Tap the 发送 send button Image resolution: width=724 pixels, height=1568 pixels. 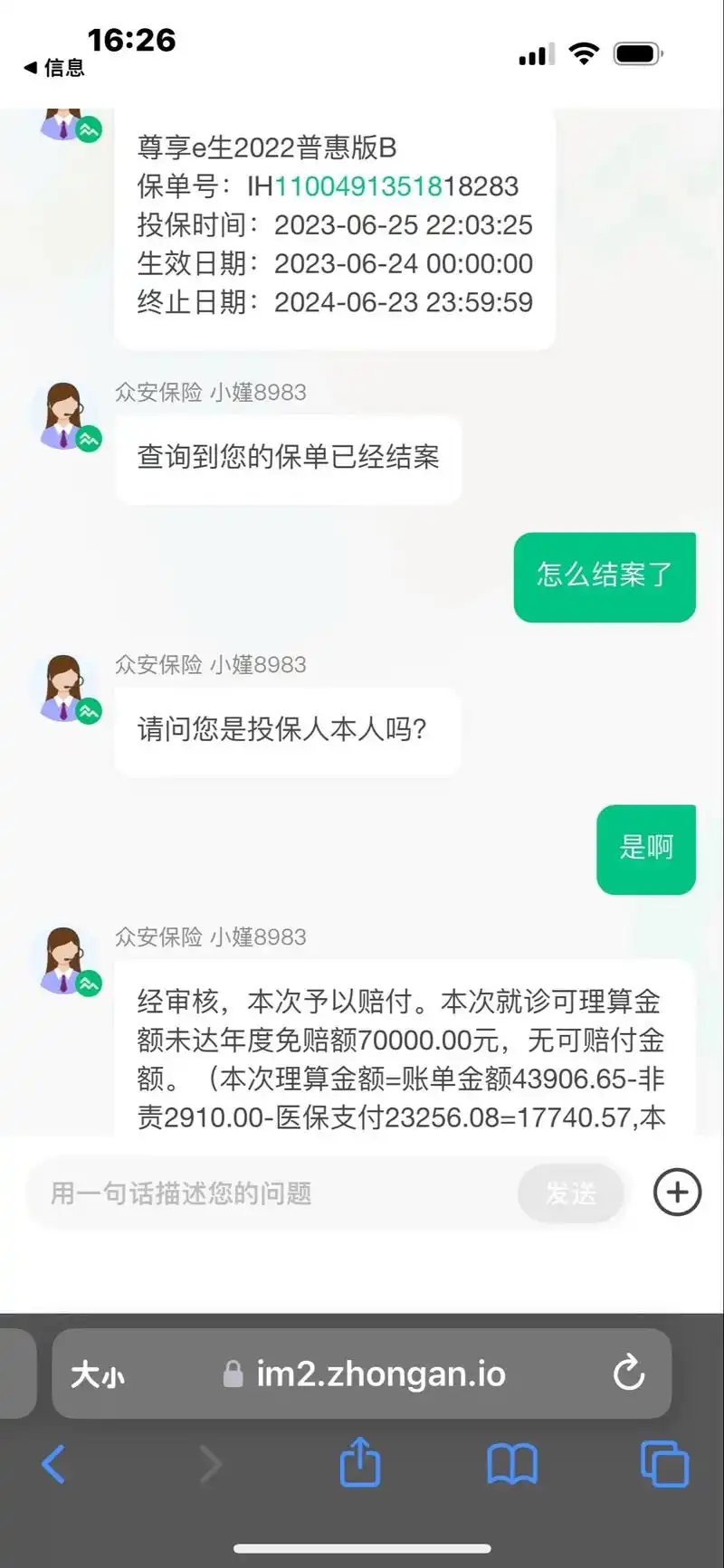(571, 1193)
